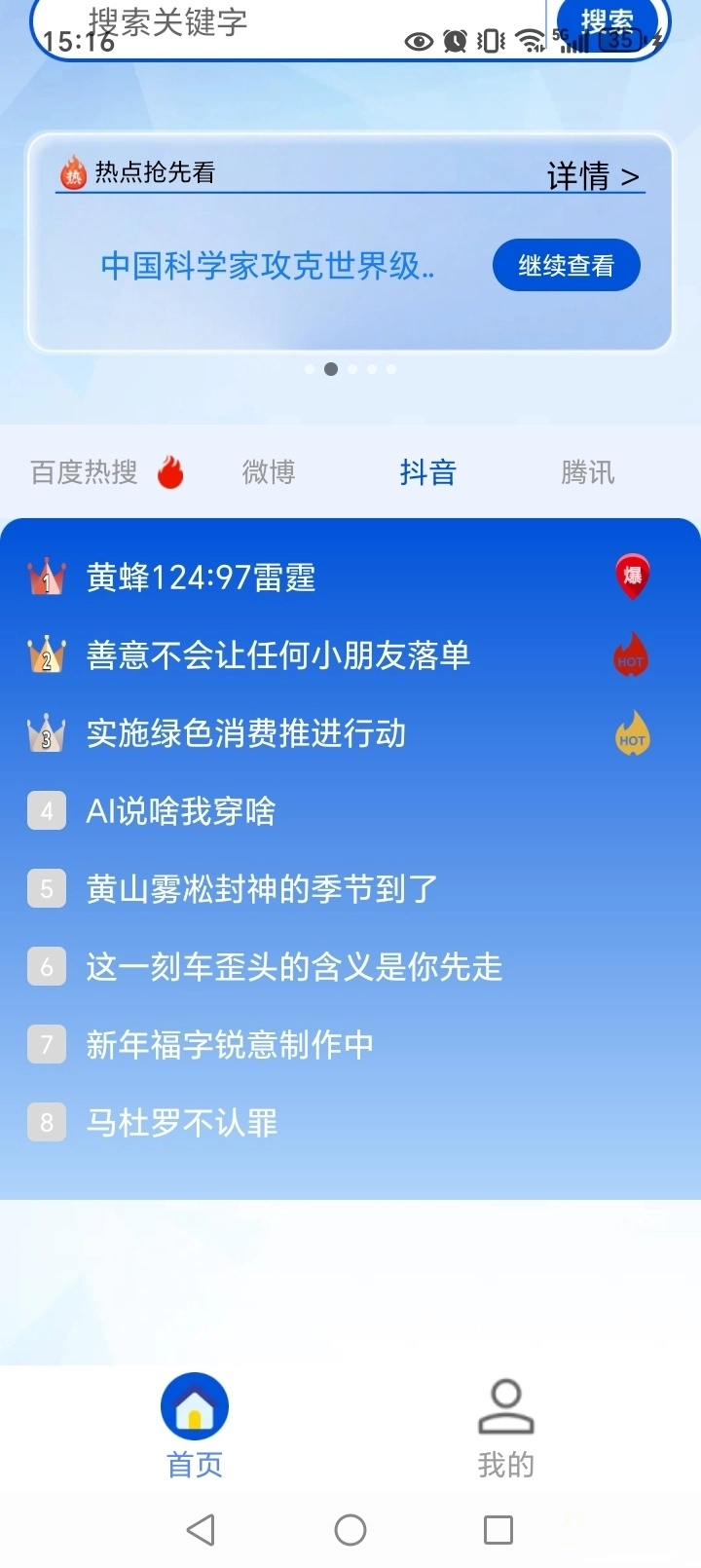Open topic 黄蜂124:97雷霆
Viewport: 701px width, 1568px height.
202,578
